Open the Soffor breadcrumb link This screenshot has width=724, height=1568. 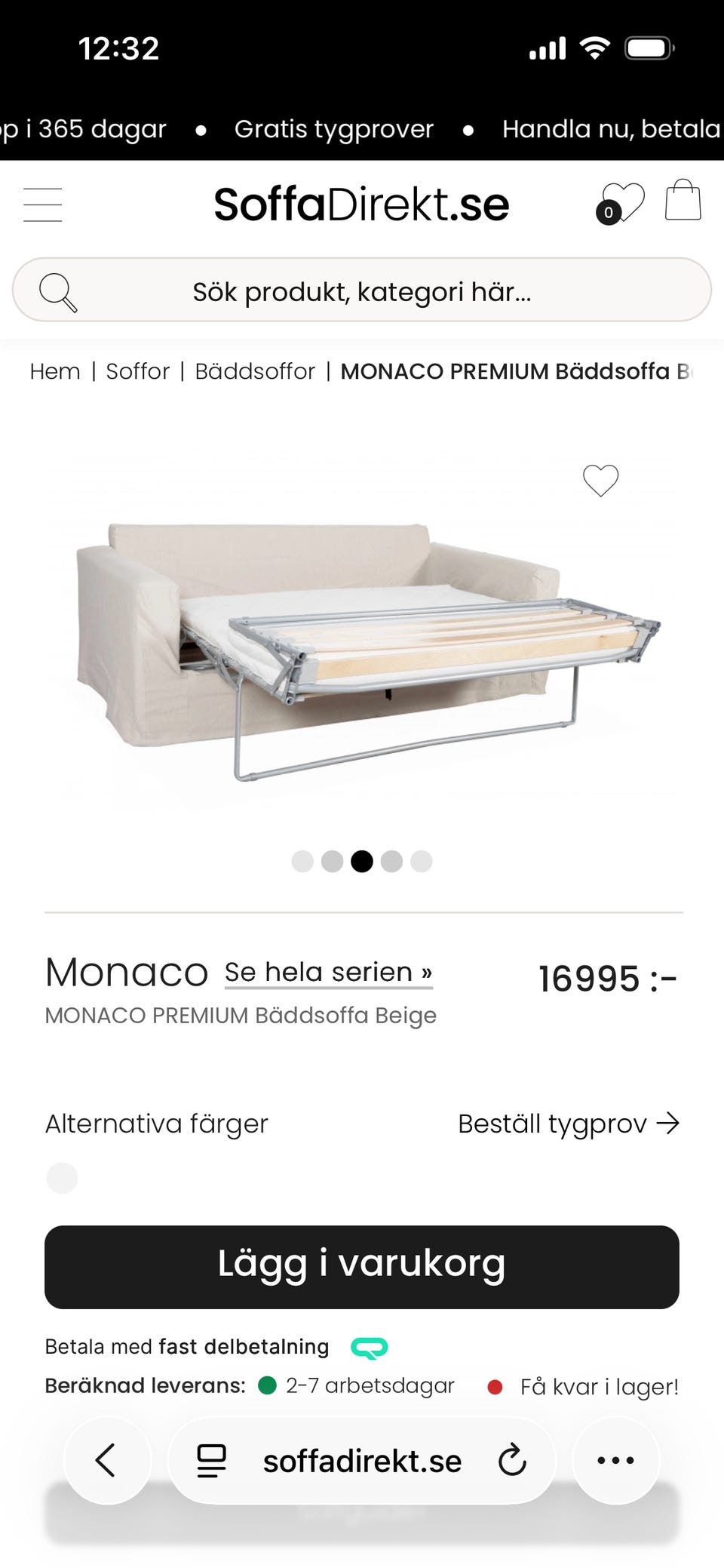click(x=137, y=370)
